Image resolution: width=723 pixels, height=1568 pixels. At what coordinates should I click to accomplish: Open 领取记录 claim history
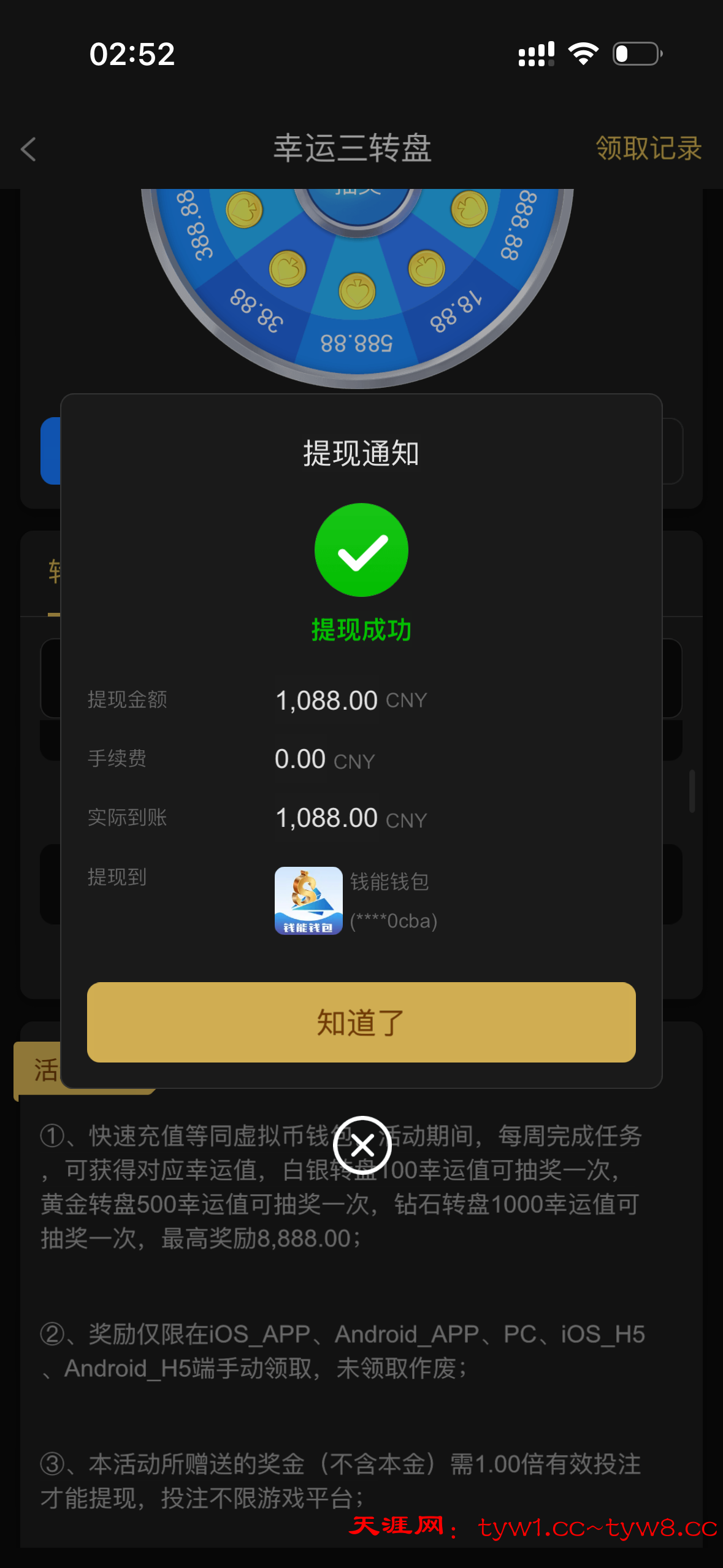[x=648, y=149]
